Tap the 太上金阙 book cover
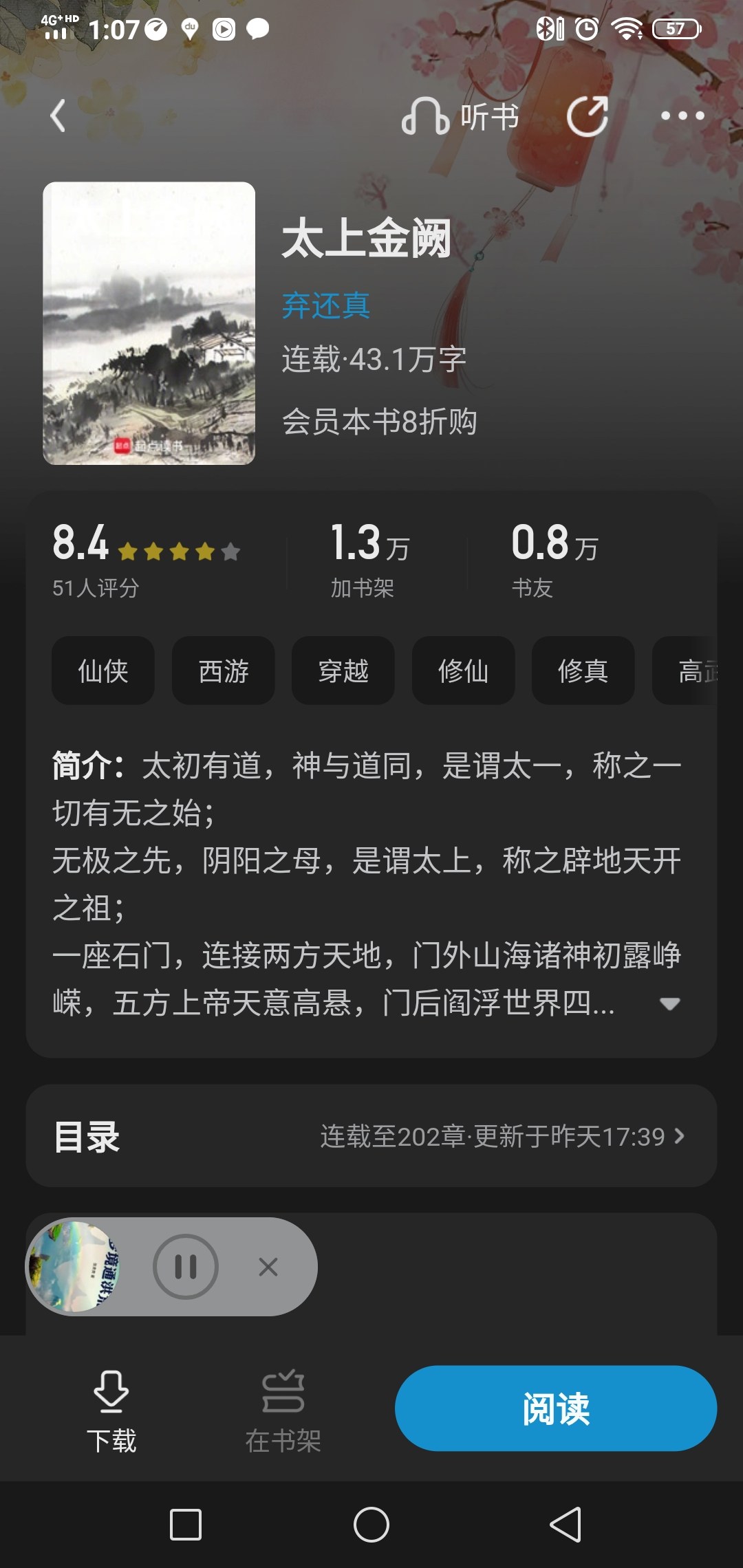Screen dimensions: 743x1568 [149, 323]
